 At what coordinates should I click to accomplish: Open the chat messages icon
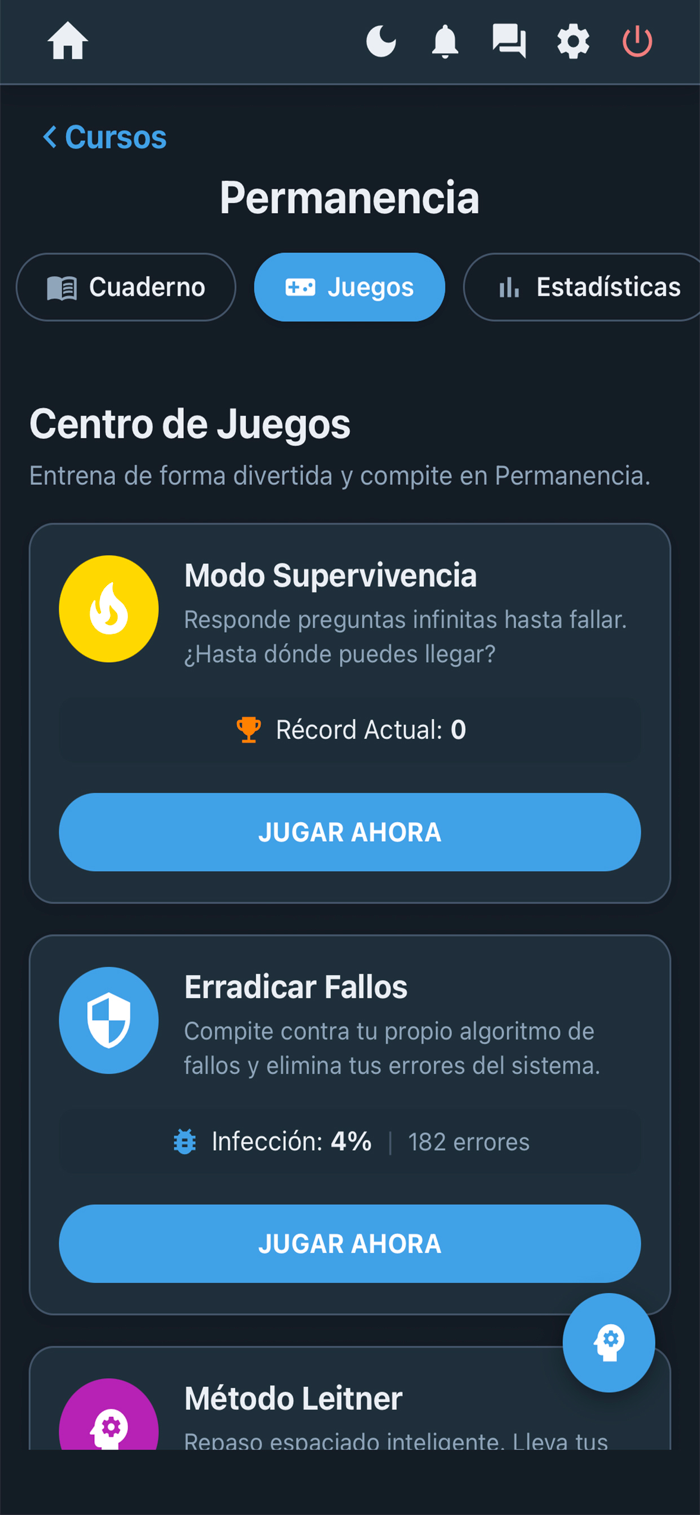[509, 42]
